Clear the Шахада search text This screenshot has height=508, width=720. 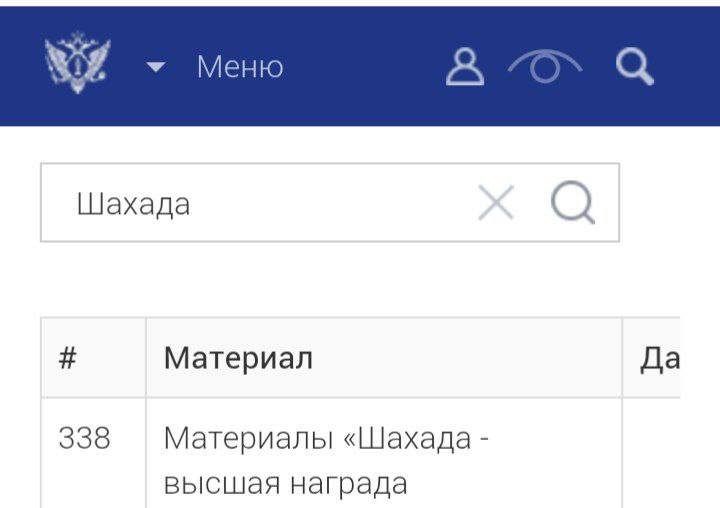496,204
